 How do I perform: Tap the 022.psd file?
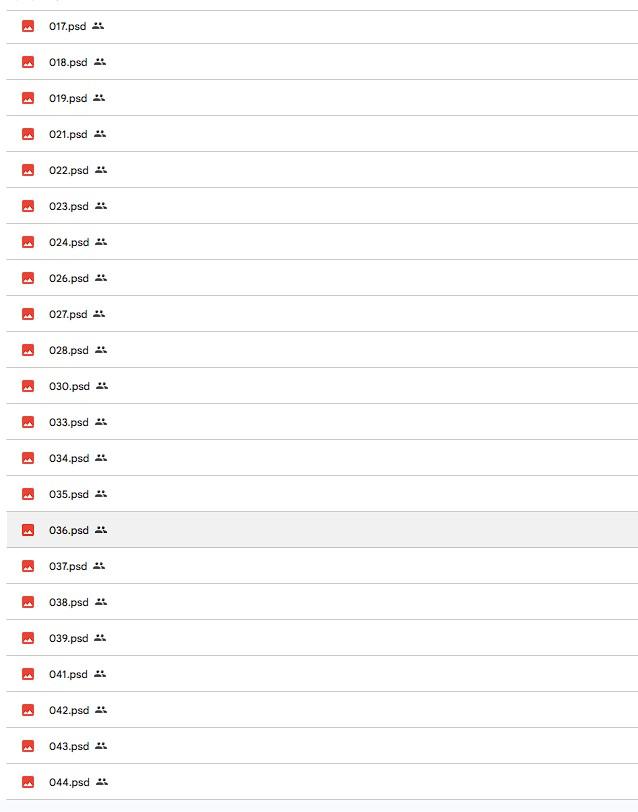click(x=68, y=170)
